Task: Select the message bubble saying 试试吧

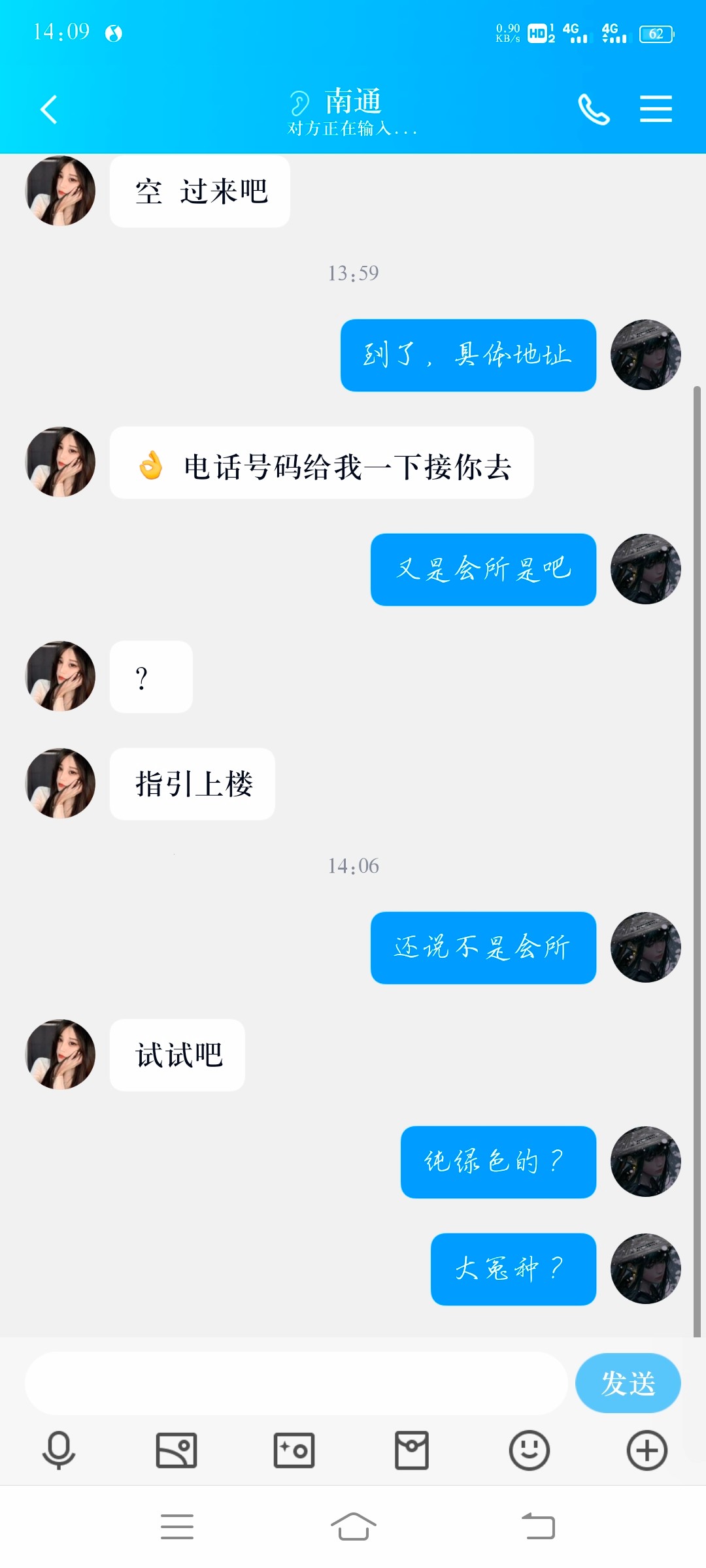Action: tap(177, 1055)
